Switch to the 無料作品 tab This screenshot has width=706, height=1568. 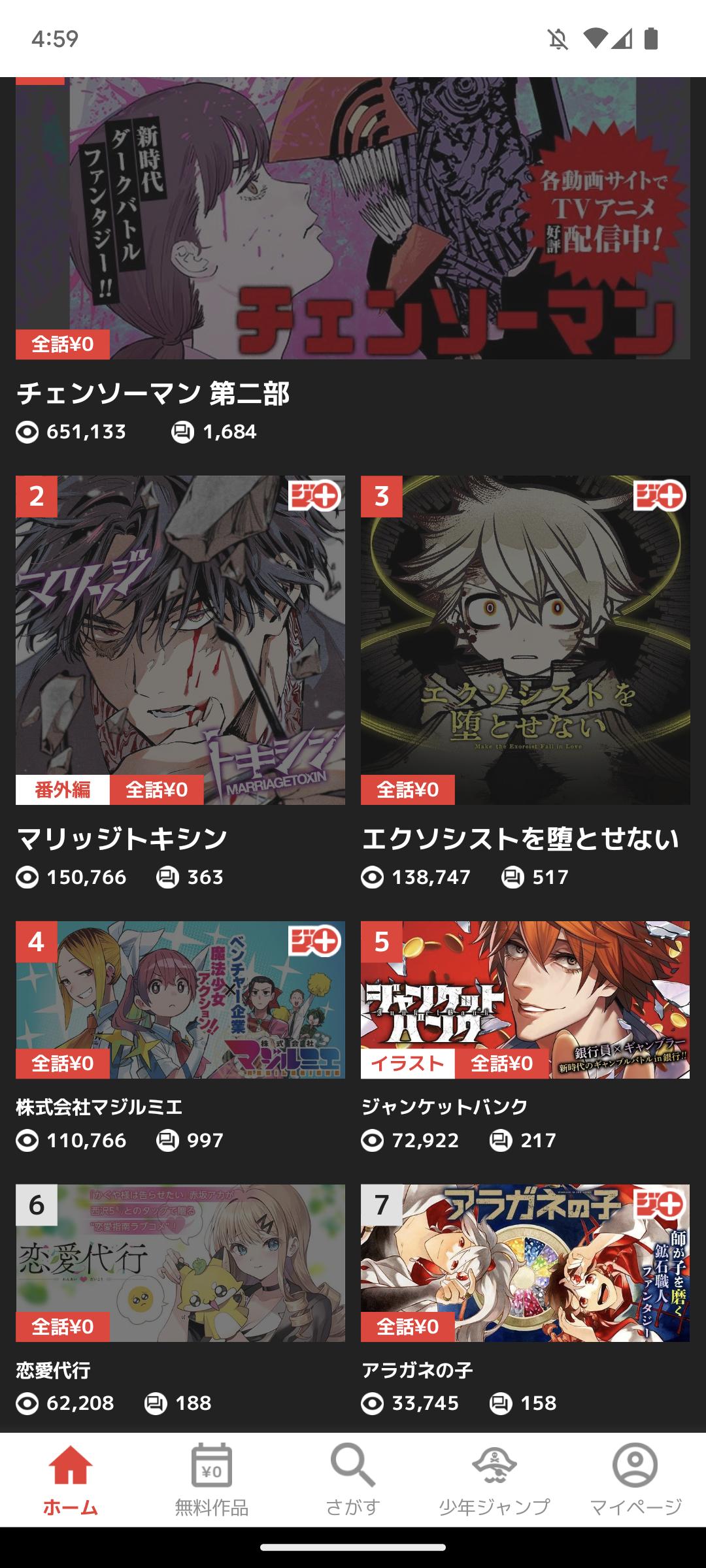click(212, 1480)
